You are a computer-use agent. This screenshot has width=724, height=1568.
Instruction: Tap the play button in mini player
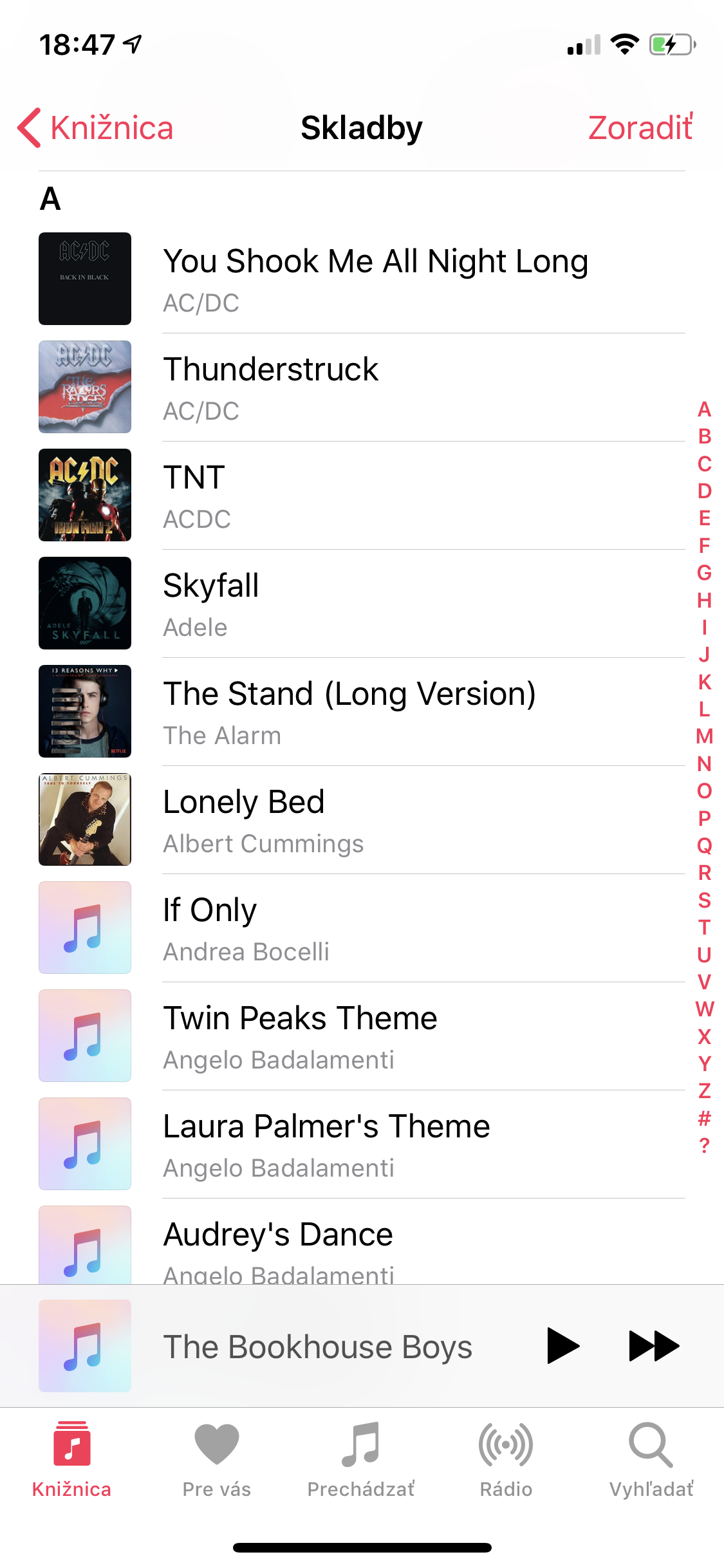(x=563, y=1345)
